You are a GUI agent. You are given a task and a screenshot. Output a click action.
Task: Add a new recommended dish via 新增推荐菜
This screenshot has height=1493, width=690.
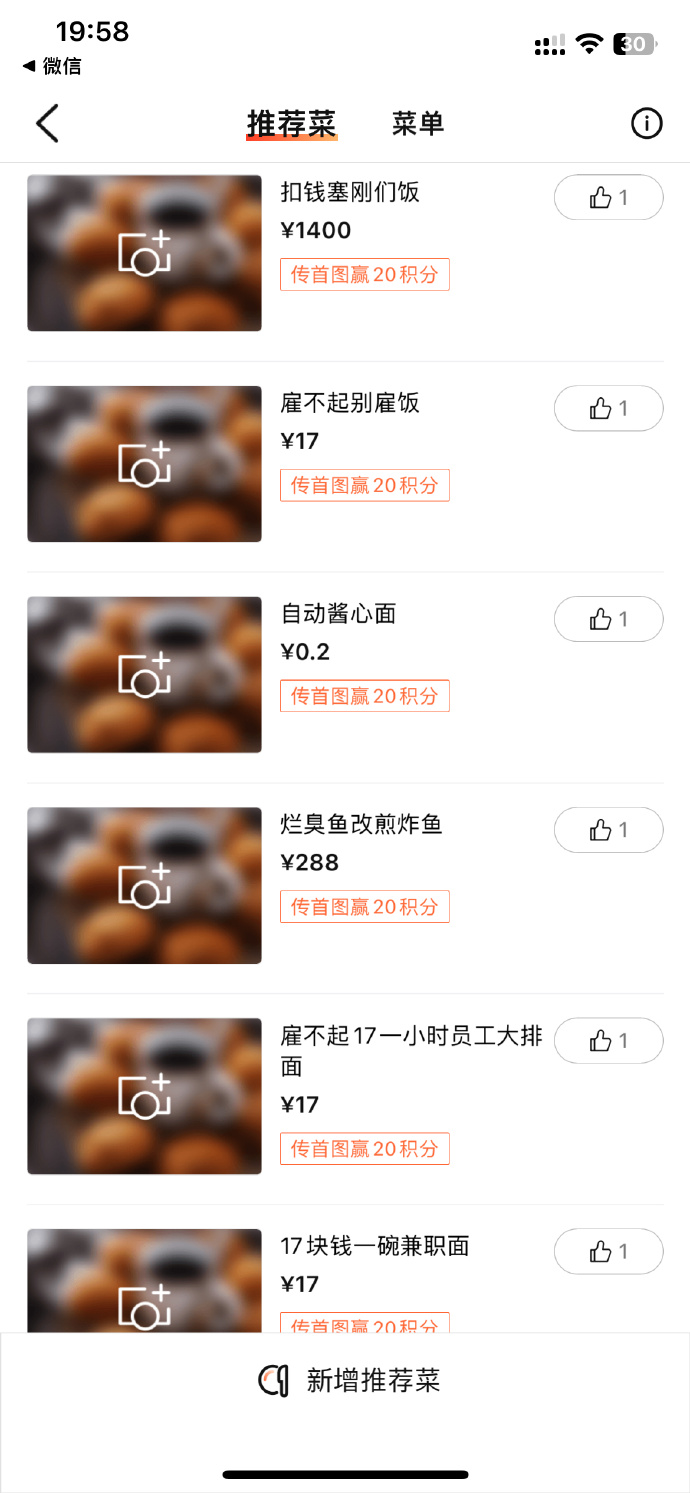[348, 1381]
